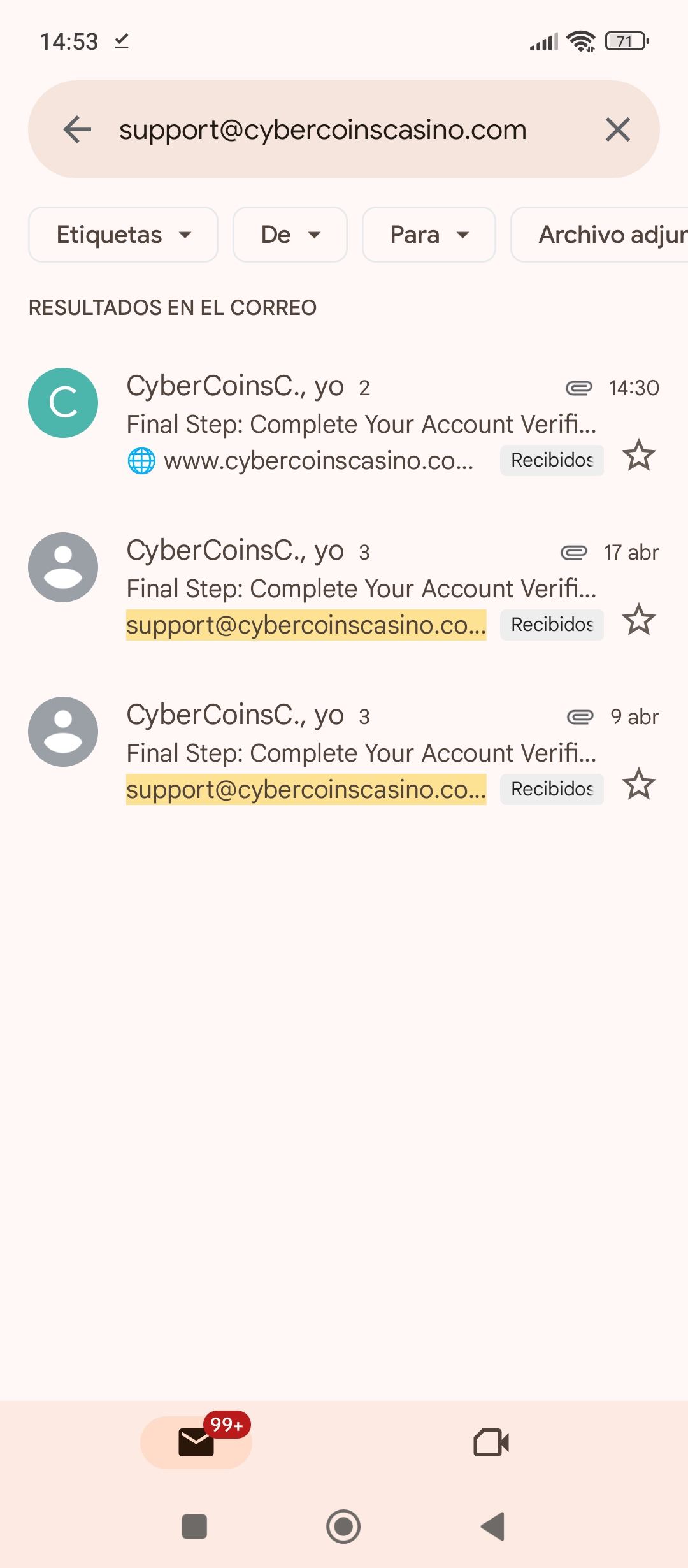This screenshot has height=1568, width=688.
Task: Clear the search query
Action: pyautogui.click(x=617, y=130)
